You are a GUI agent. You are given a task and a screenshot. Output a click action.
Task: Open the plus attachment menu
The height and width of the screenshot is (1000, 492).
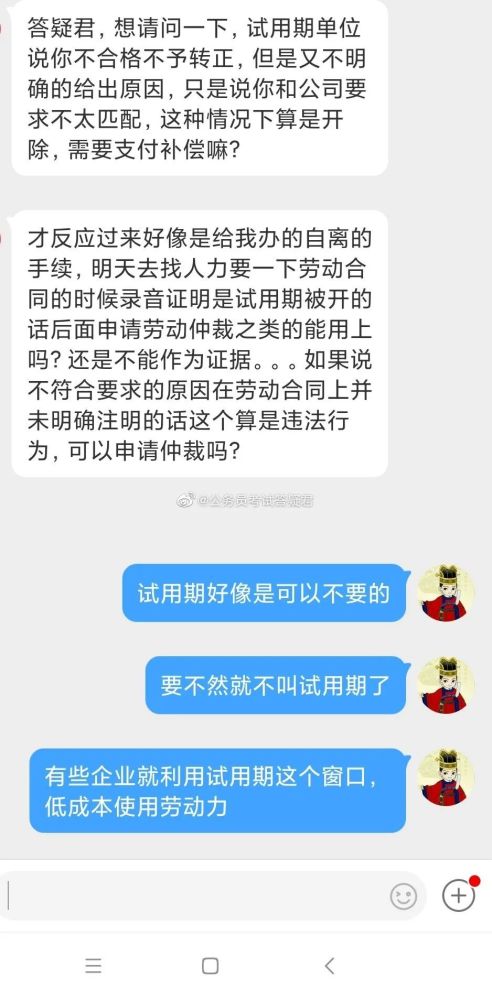click(x=459, y=895)
